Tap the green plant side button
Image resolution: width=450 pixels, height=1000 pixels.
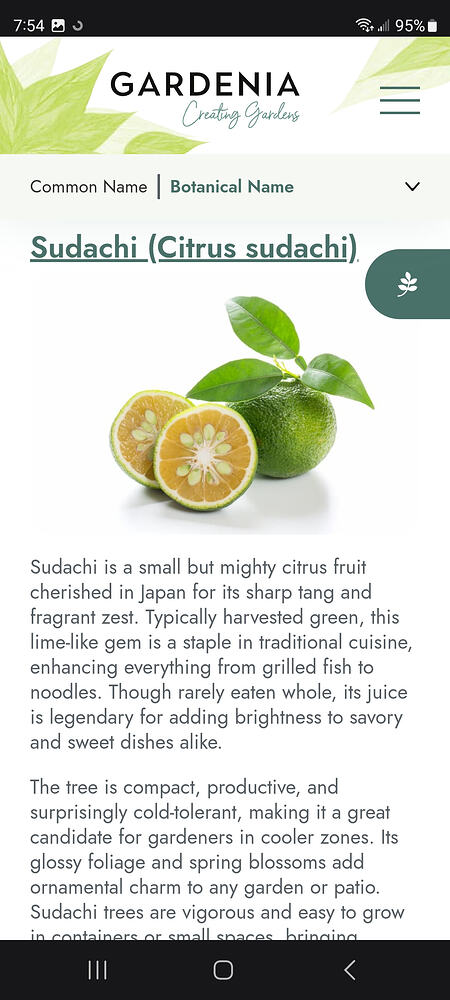[408, 284]
